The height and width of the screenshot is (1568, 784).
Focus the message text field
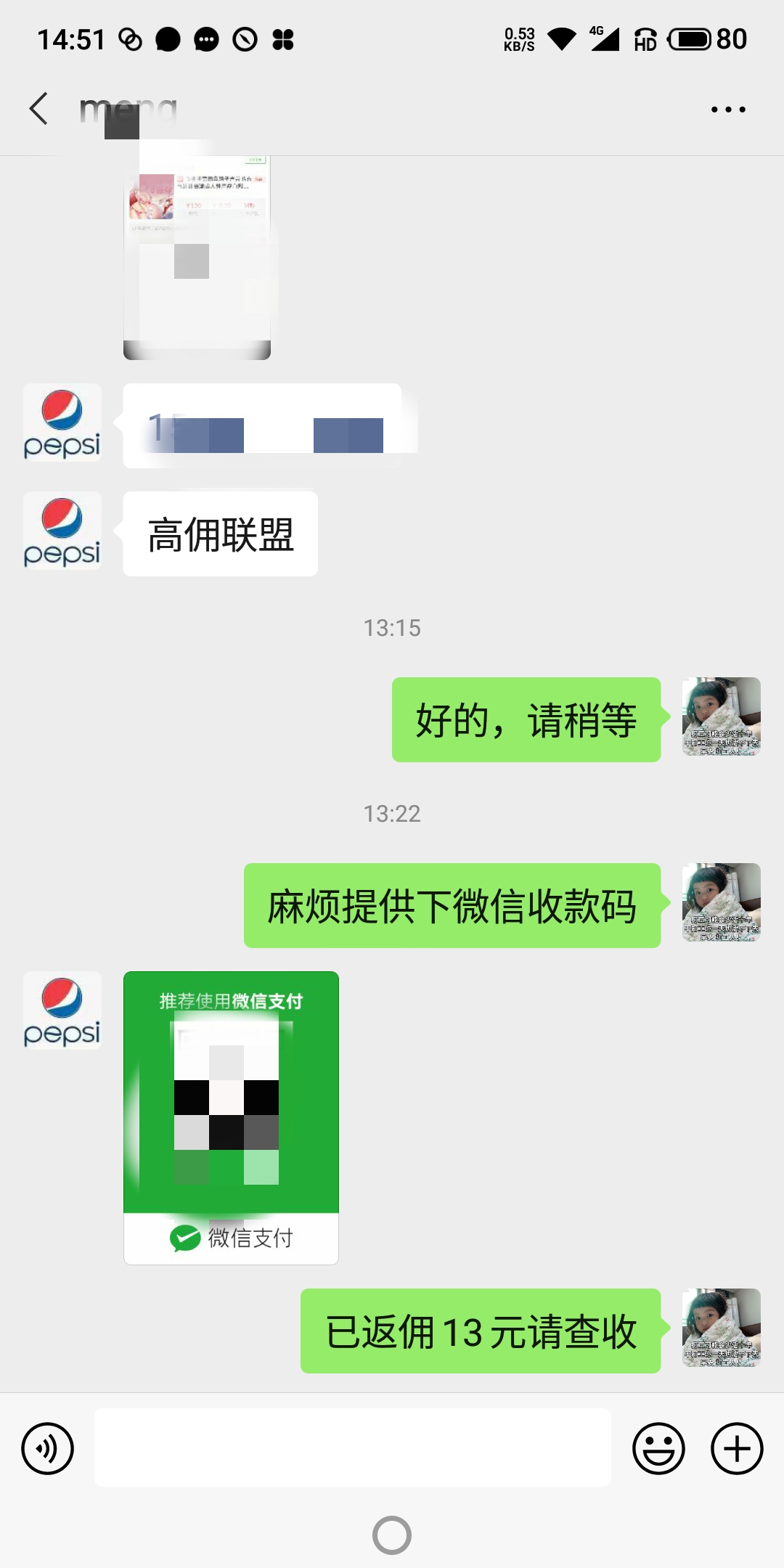353,1447
